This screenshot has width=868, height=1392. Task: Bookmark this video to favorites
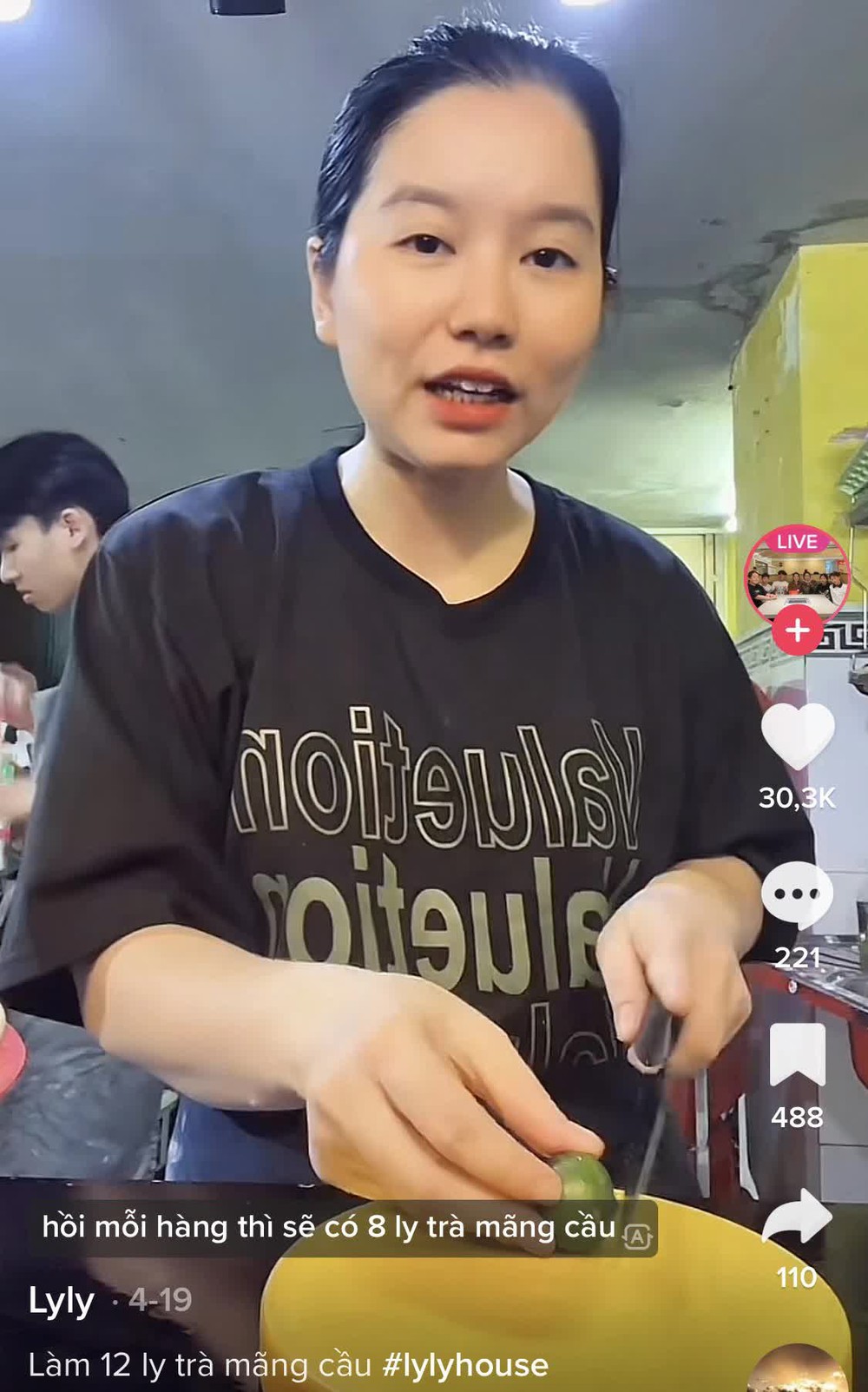797,1054
